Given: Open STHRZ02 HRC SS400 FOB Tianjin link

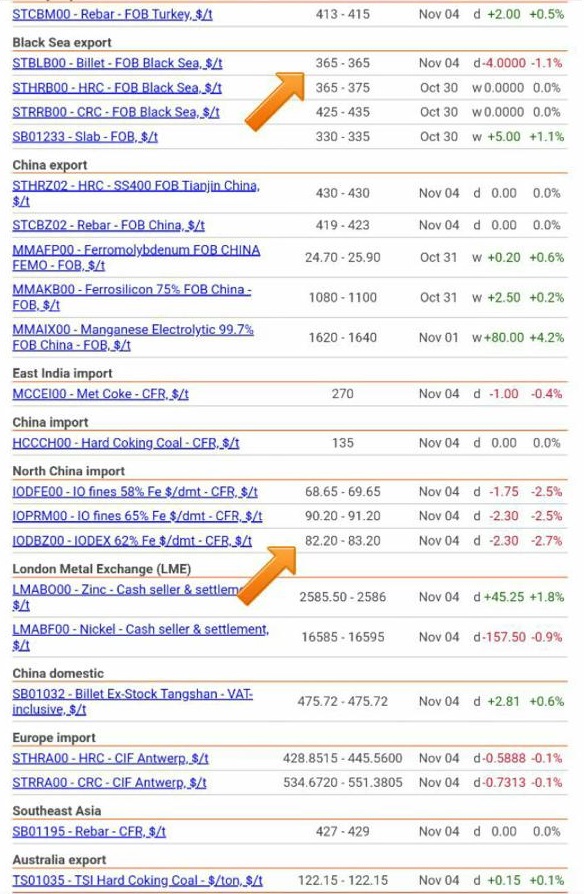Looking at the screenshot, I should pos(136,193).
